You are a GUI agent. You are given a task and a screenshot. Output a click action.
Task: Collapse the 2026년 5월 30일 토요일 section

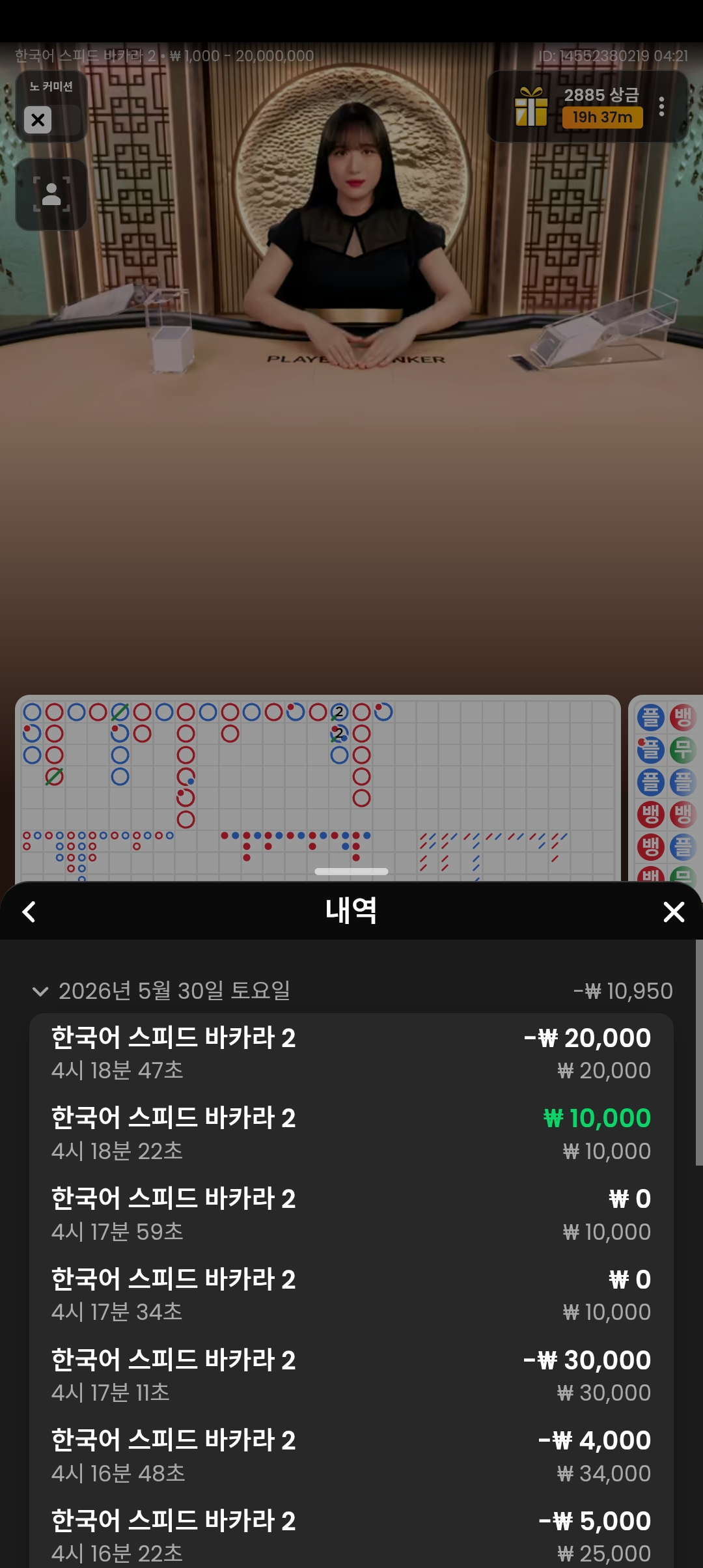pos(40,991)
